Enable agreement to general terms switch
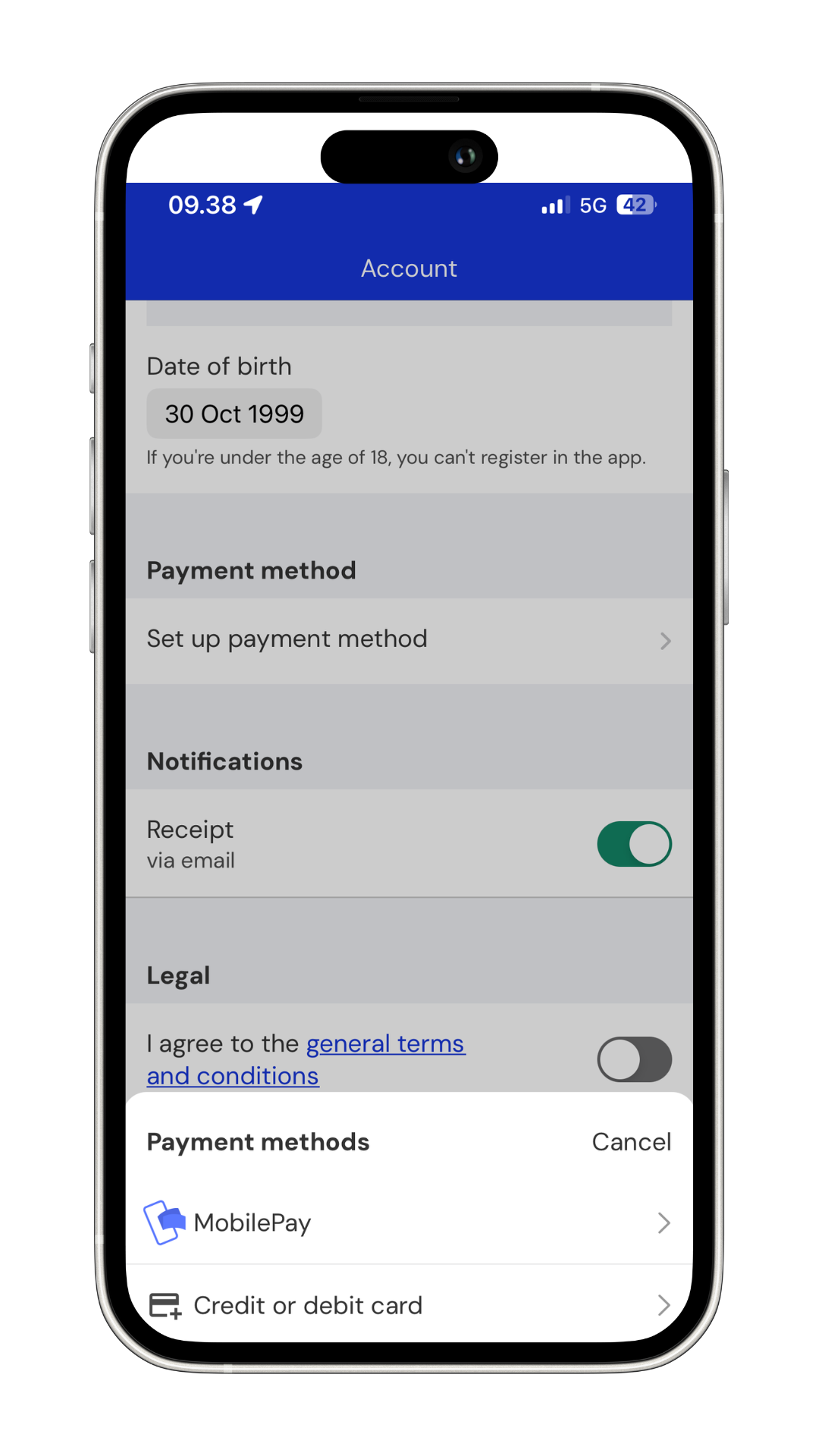819x1456 pixels. [x=634, y=1059]
